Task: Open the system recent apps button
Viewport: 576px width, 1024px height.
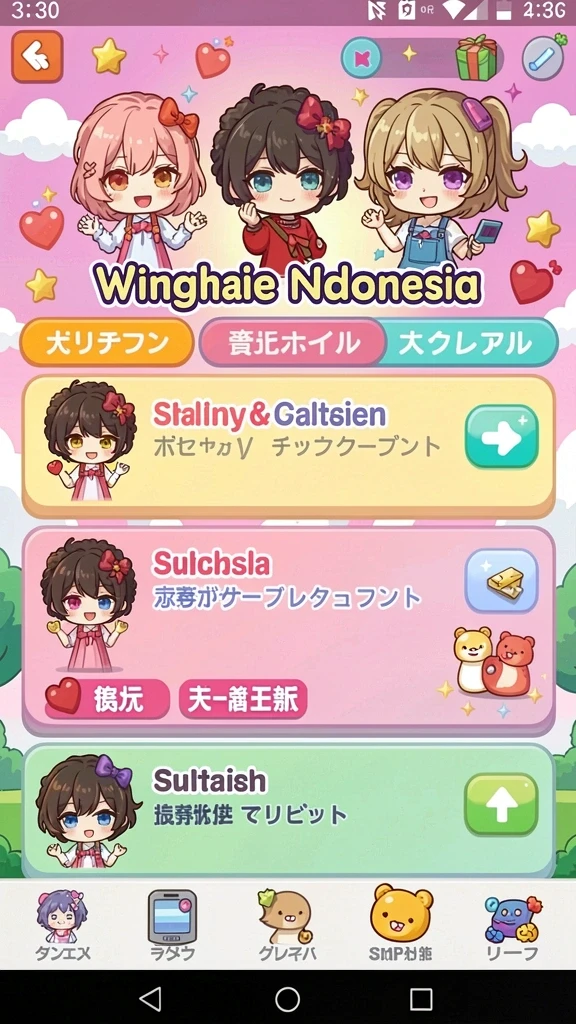Action: point(421,999)
